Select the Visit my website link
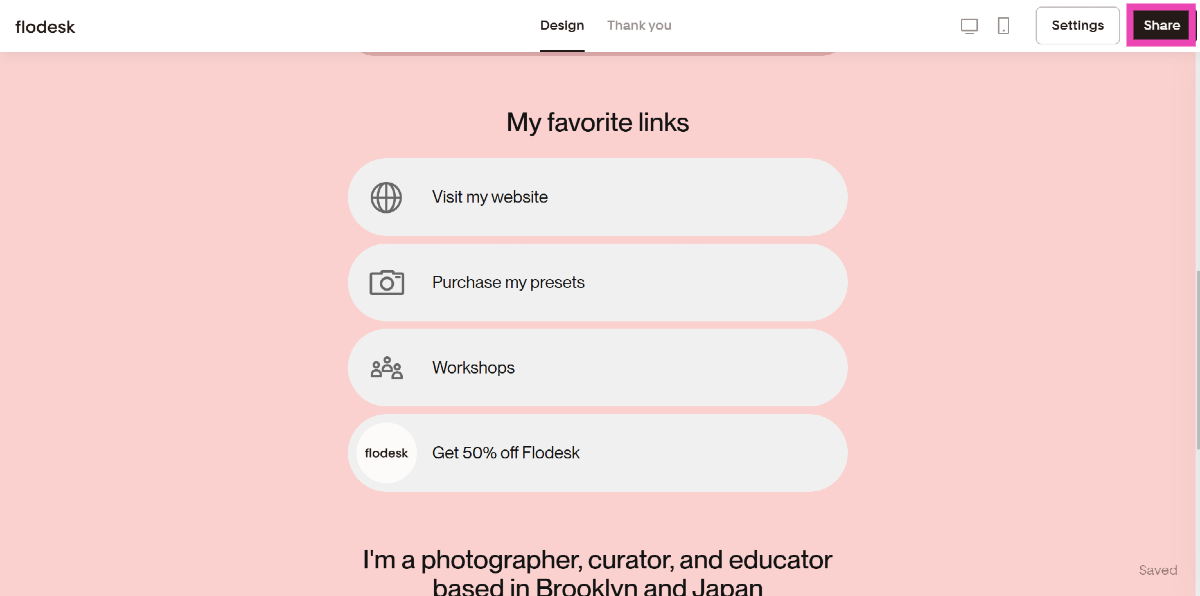 pyautogui.click(x=597, y=197)
